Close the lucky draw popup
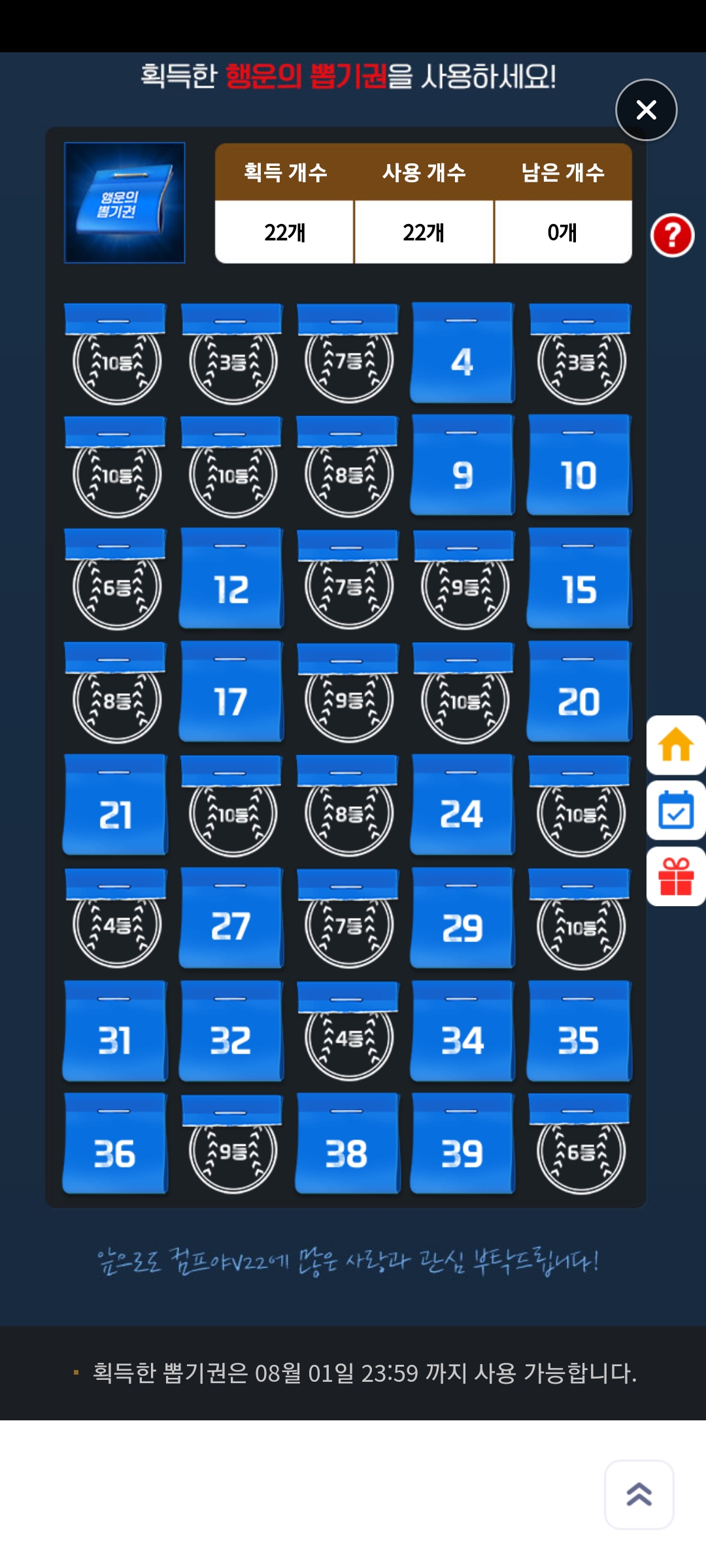706x1568 pixels. point(646,110)
